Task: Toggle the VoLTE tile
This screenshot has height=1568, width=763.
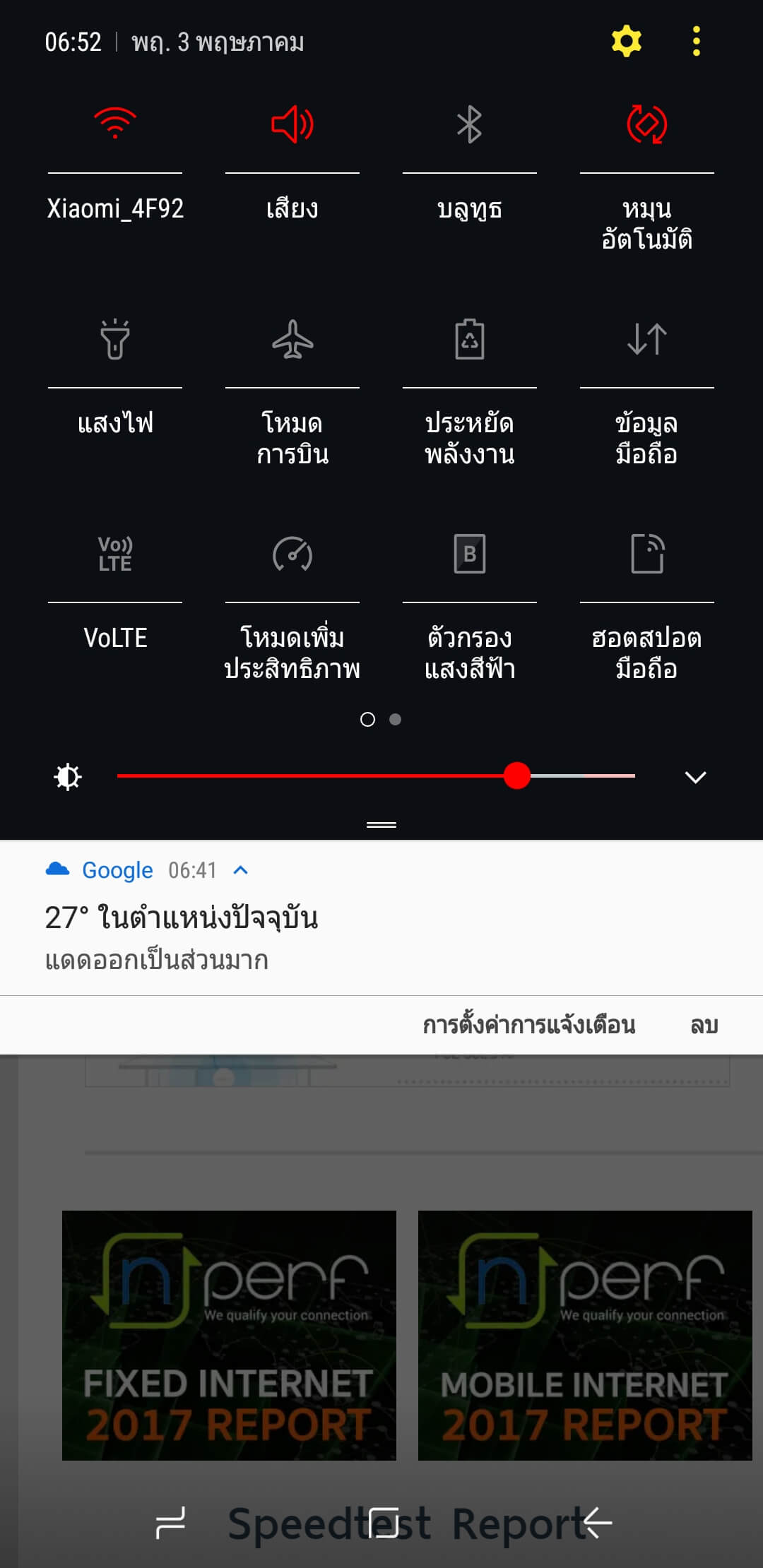Action: point(115,554)
